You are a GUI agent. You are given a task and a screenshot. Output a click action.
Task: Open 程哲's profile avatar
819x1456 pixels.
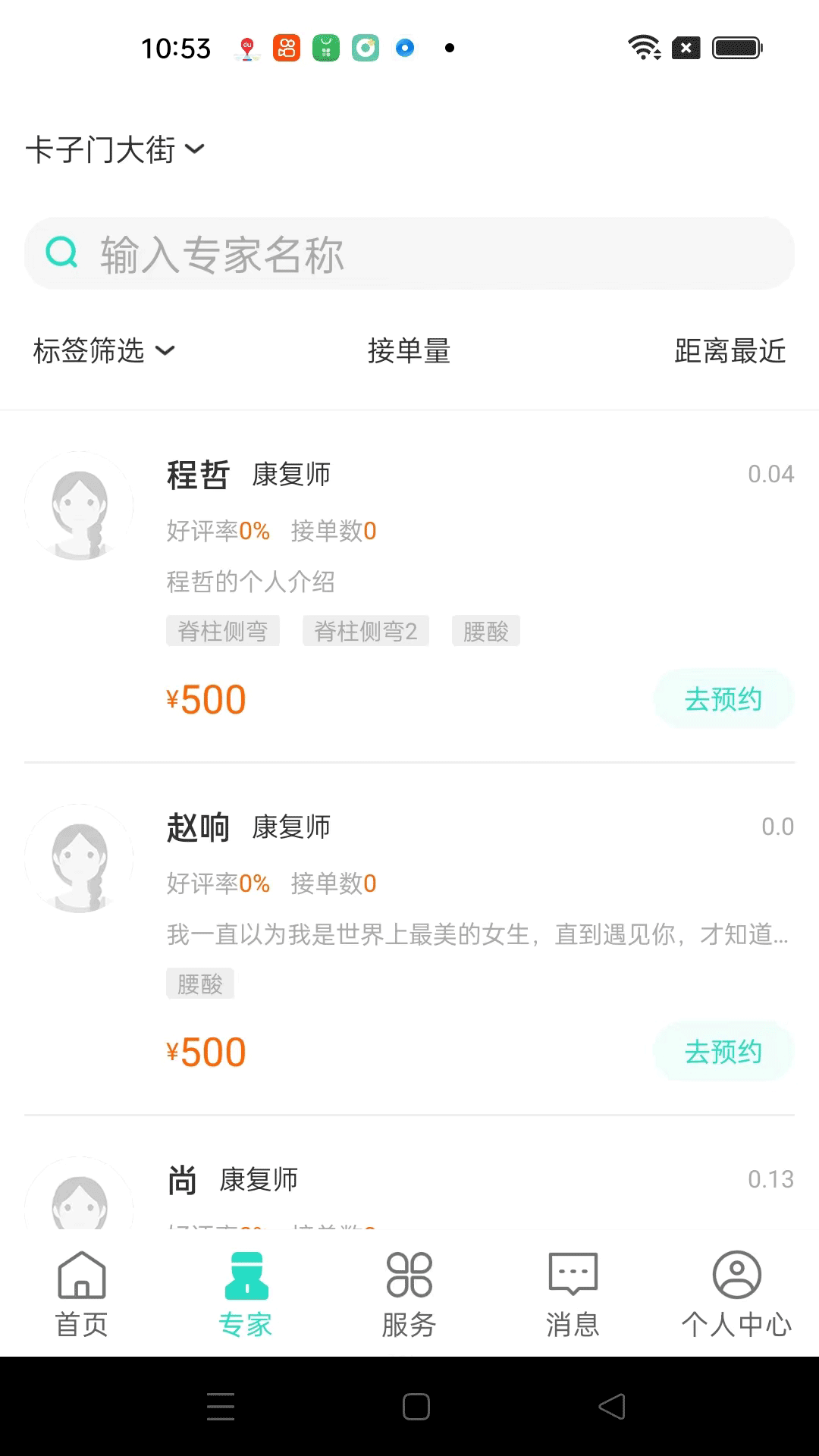click(x=79, y=505)
